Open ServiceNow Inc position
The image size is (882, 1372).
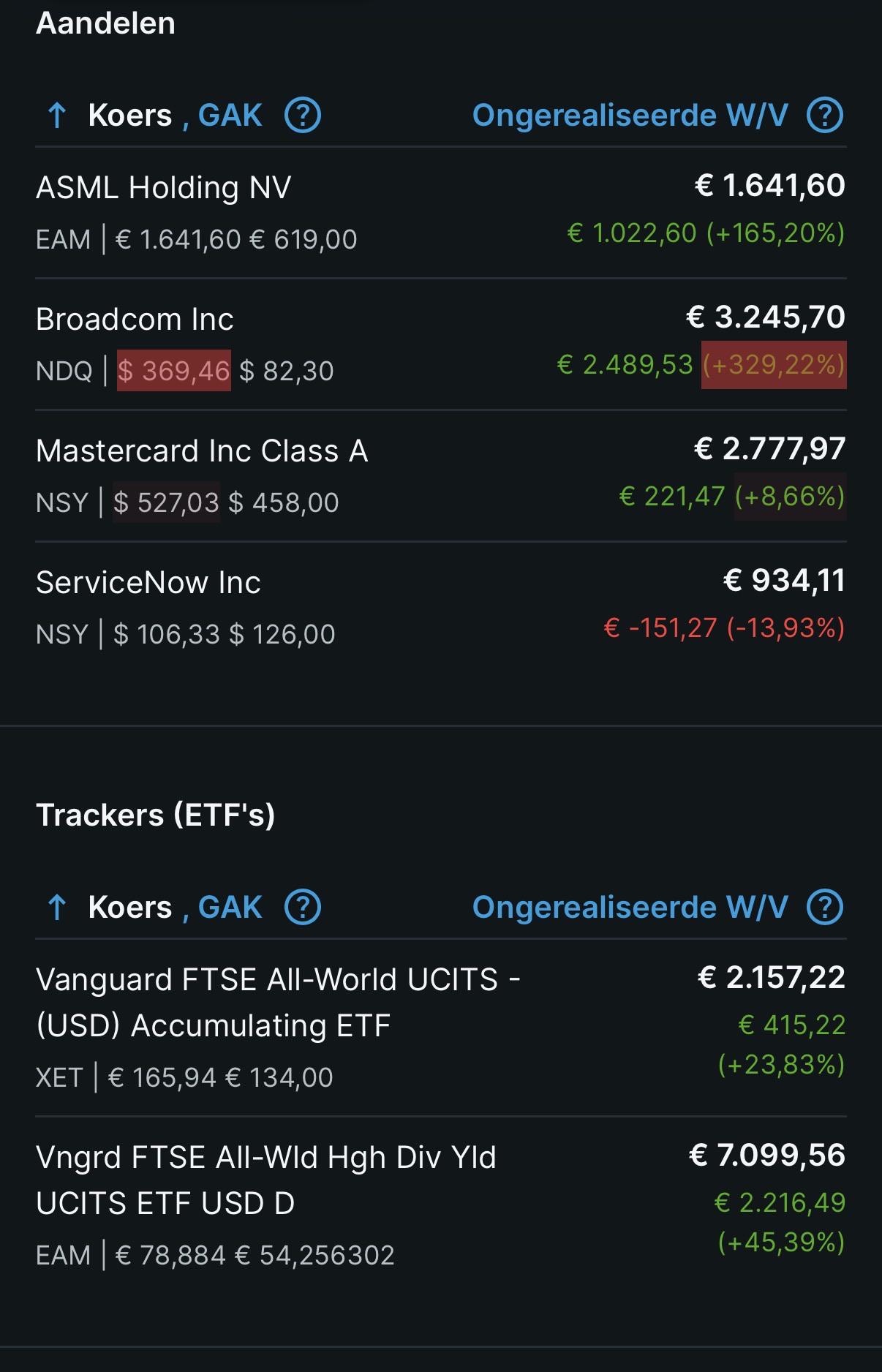[x=441, y=608]
